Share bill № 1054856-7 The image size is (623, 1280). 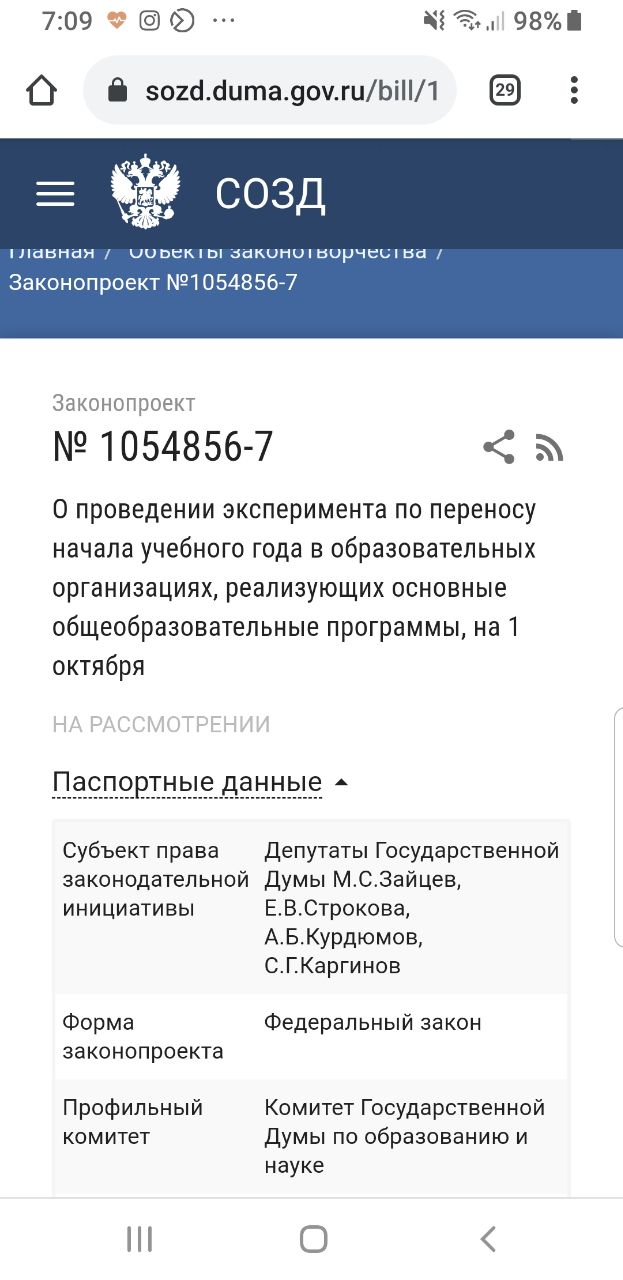(x=499, y=447)
